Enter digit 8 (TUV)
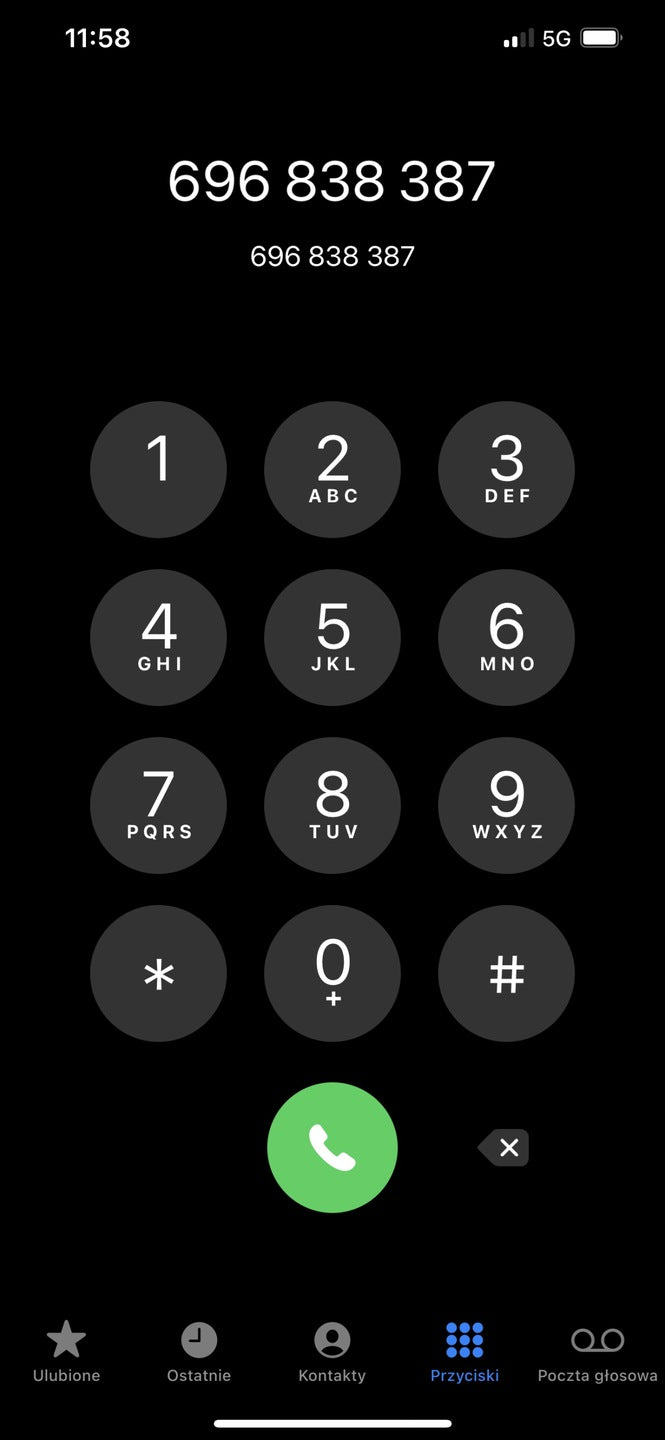665x1440 pixels. coord(332,805)
